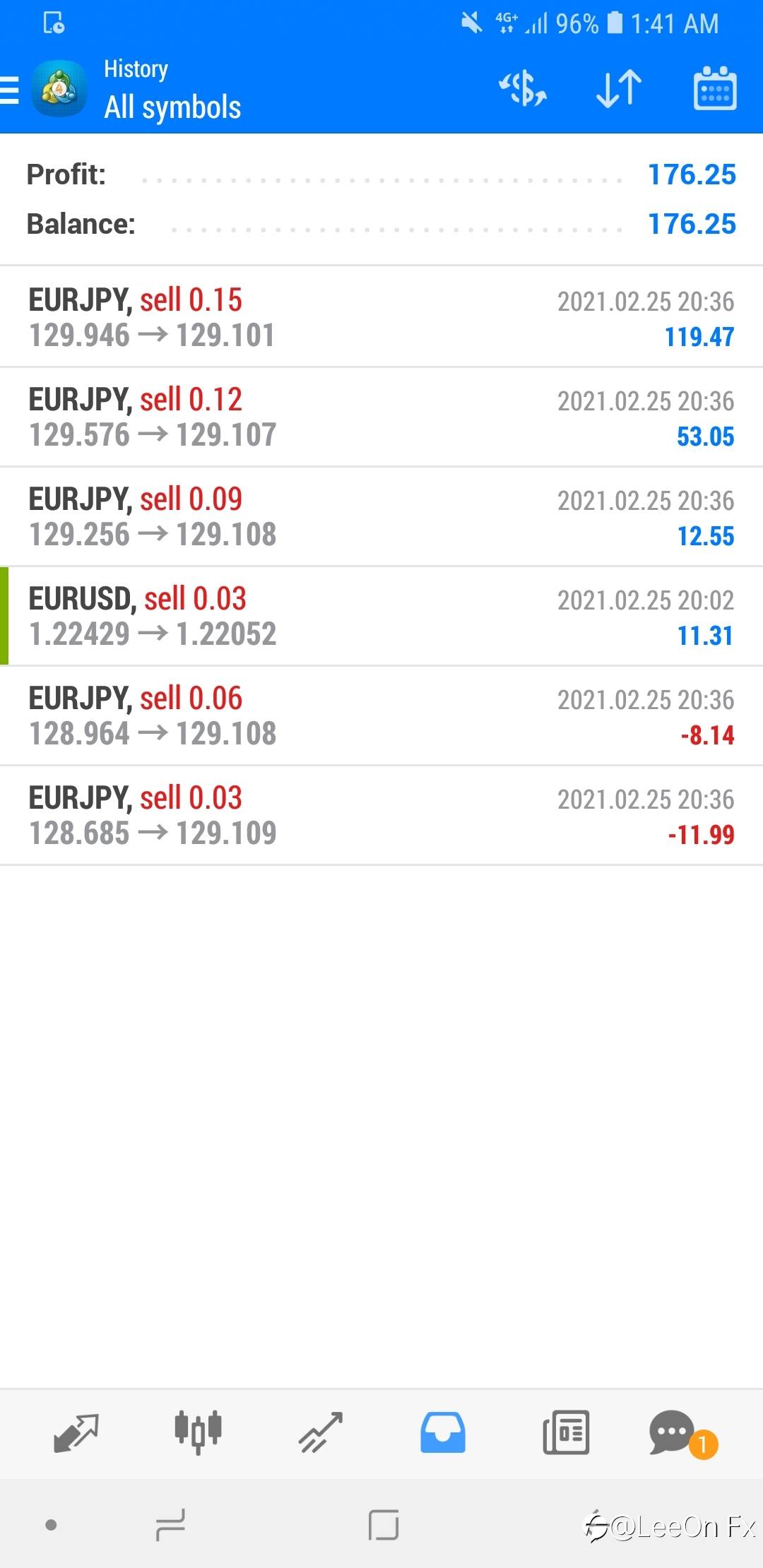Switch to the Quotes tab

[76, 1432]
